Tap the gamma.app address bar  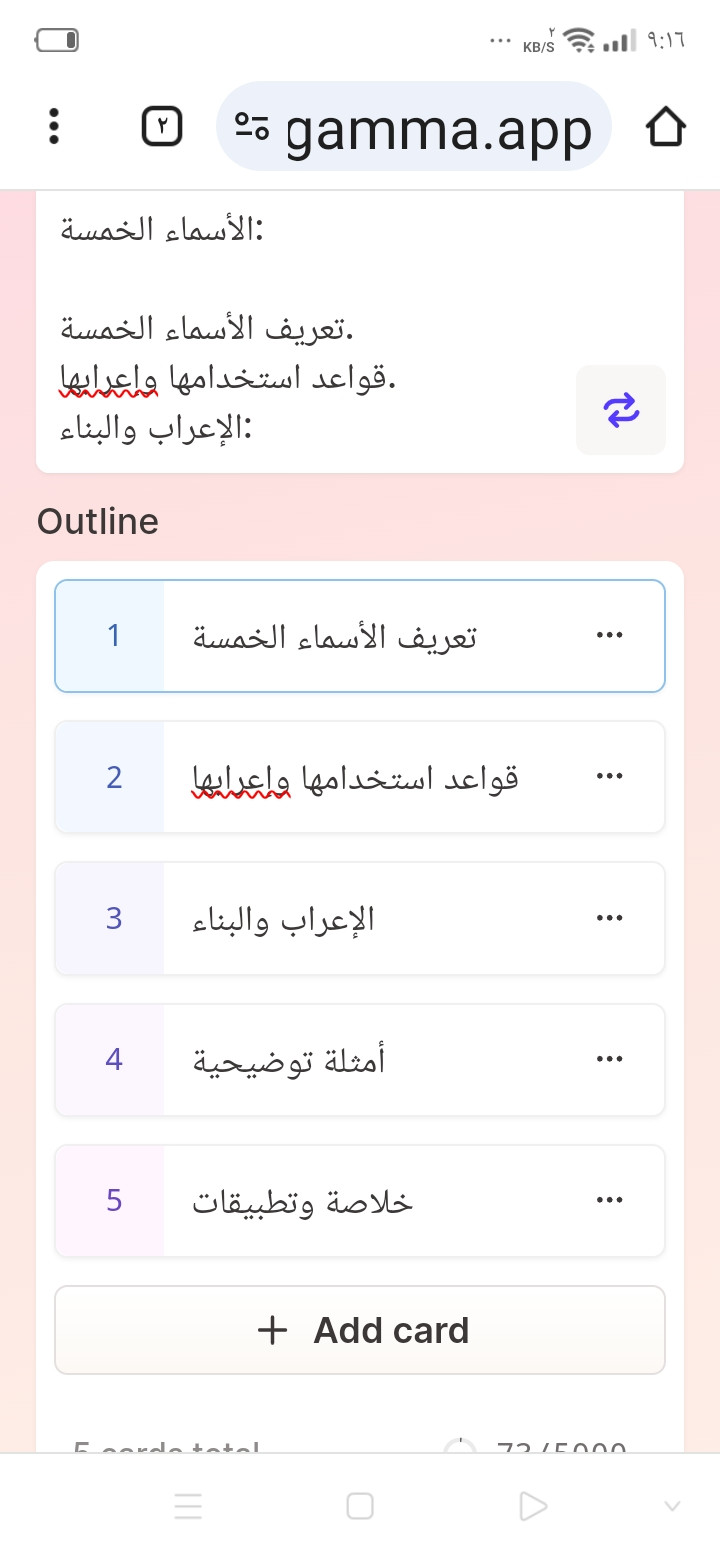[413, 127]
